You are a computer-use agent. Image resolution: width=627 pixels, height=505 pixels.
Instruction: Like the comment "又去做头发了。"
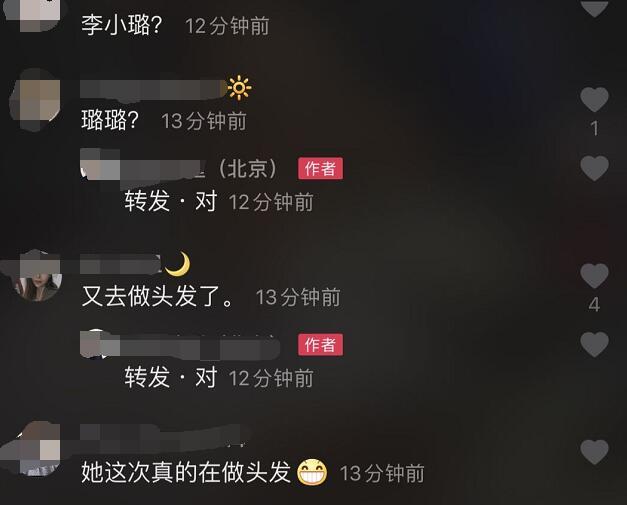[594, 276]
